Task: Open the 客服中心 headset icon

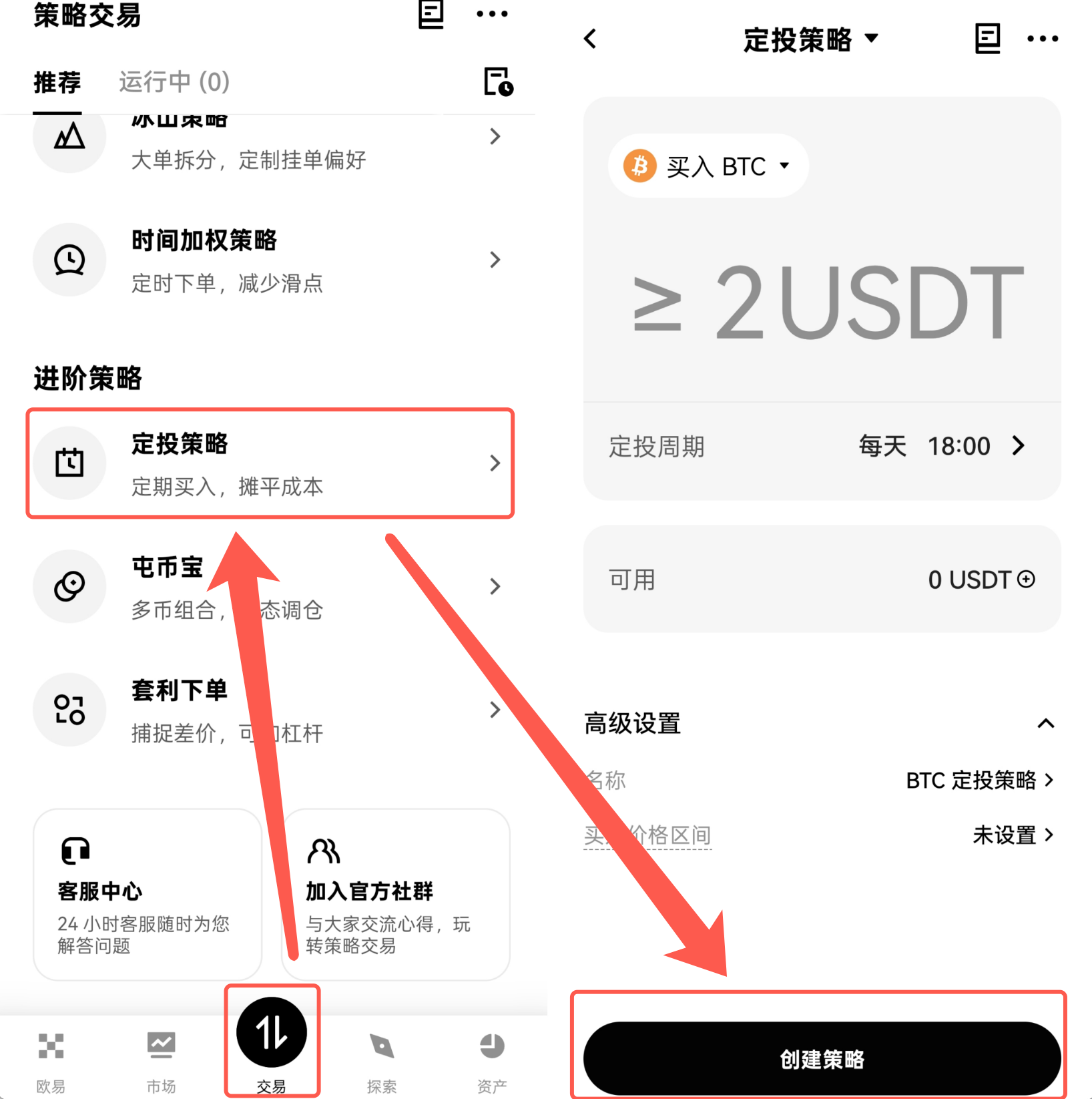Action: click(x=76, y=851)
